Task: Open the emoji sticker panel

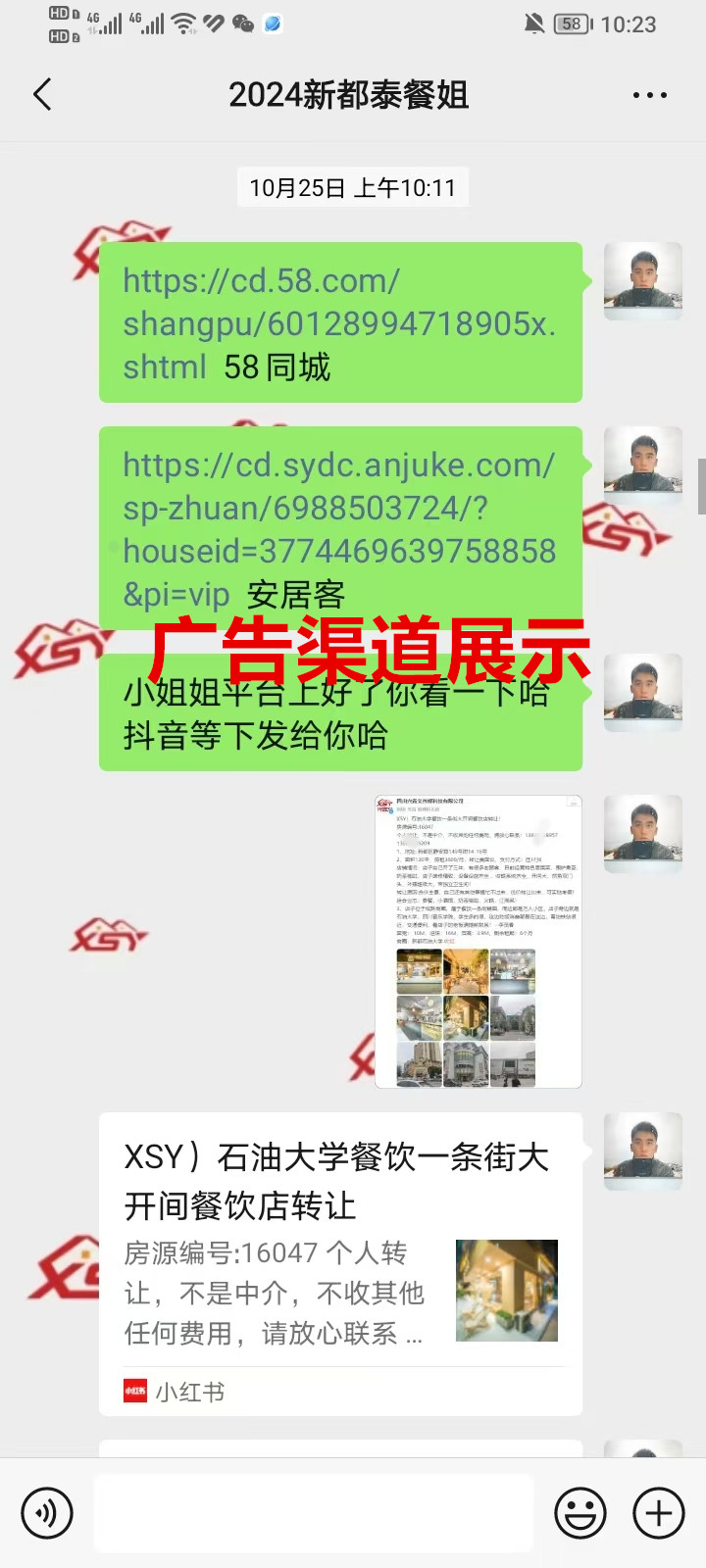Action: pos(580,1513)
